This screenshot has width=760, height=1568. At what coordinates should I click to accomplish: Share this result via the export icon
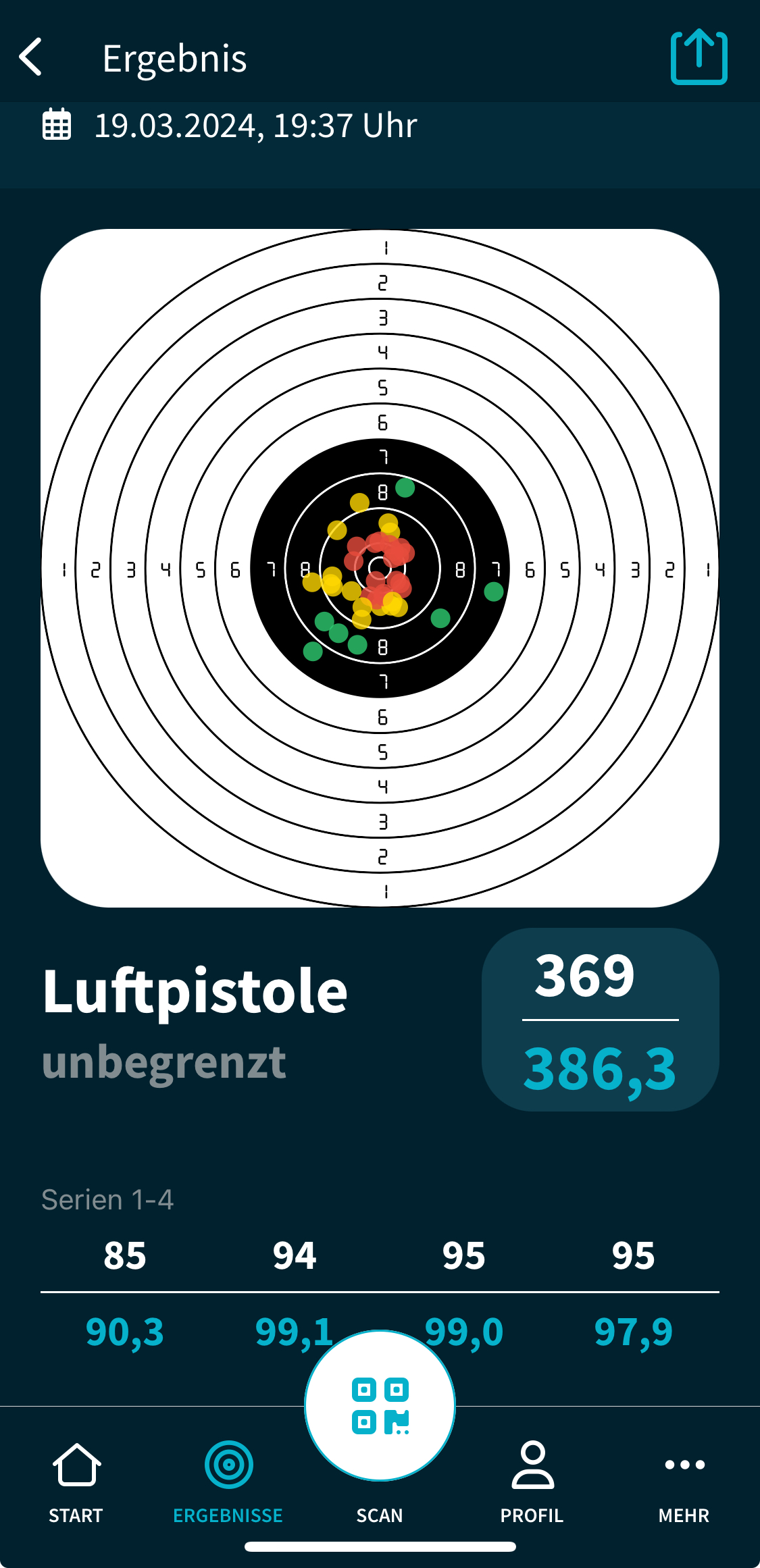point(699,57)
